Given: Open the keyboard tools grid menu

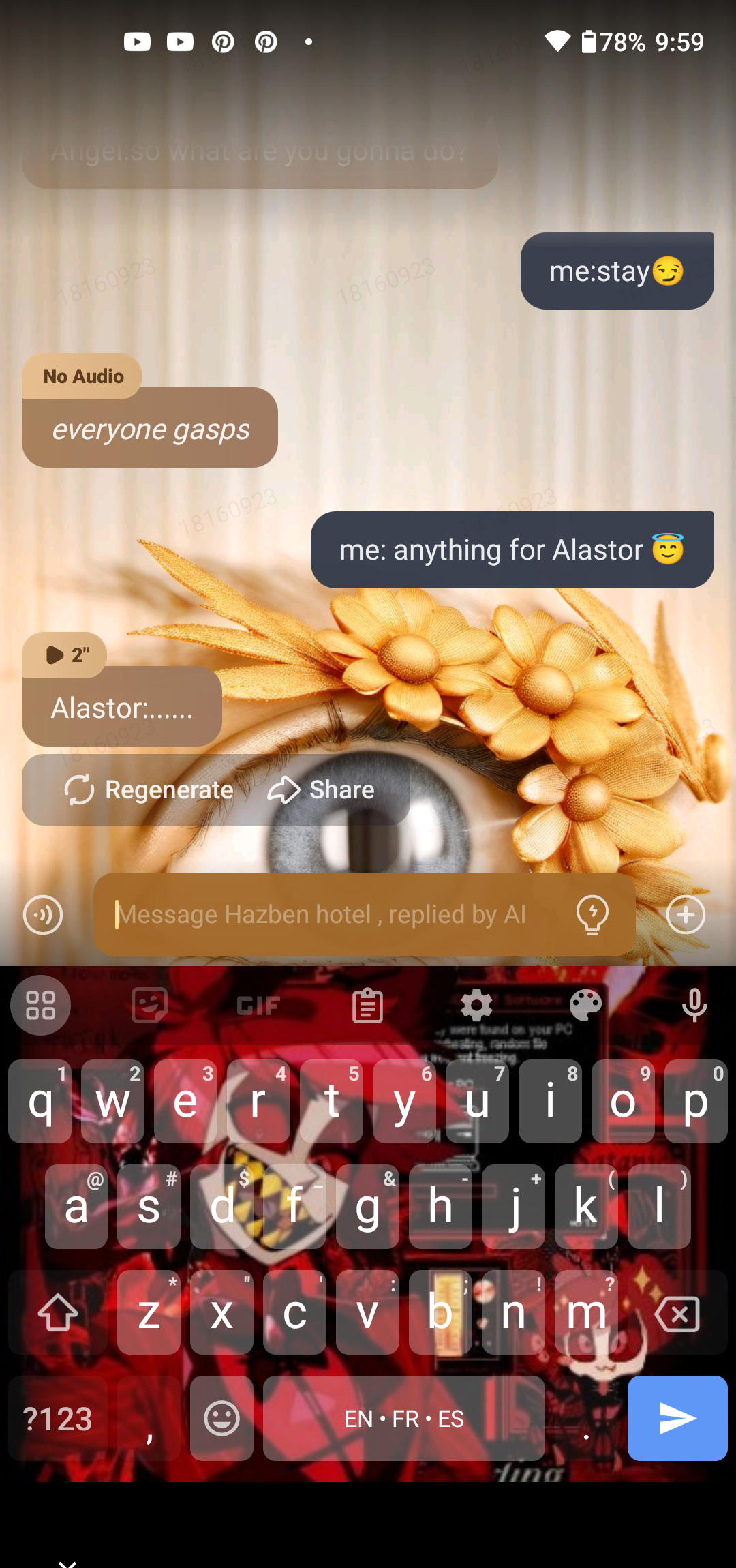Looking at the screenshot, I should click(x=40, y=1006).
